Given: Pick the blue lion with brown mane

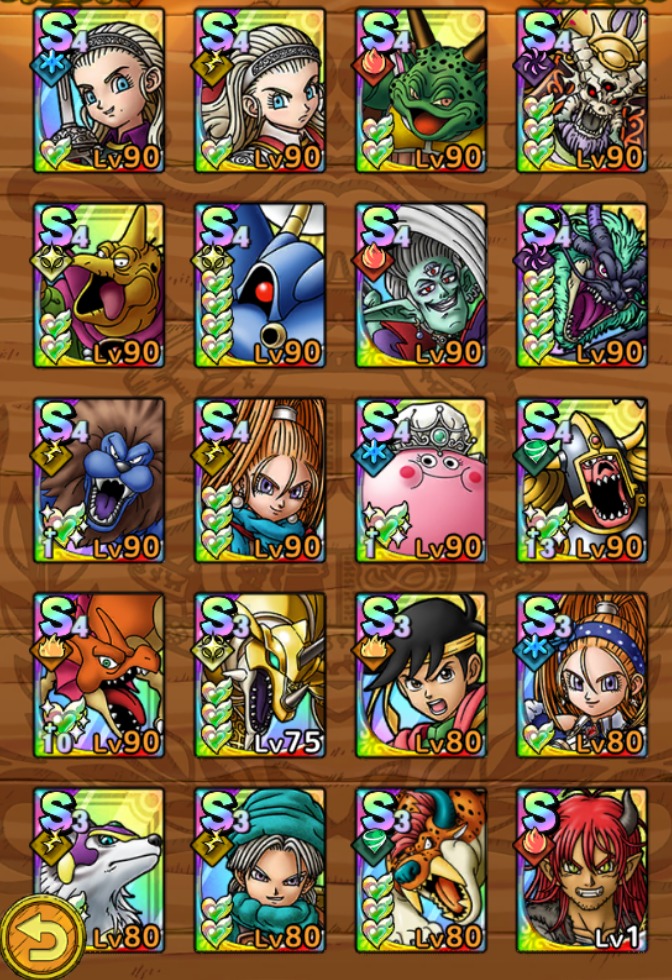Looking at the screenshot, I should click(x=99, y=479).
